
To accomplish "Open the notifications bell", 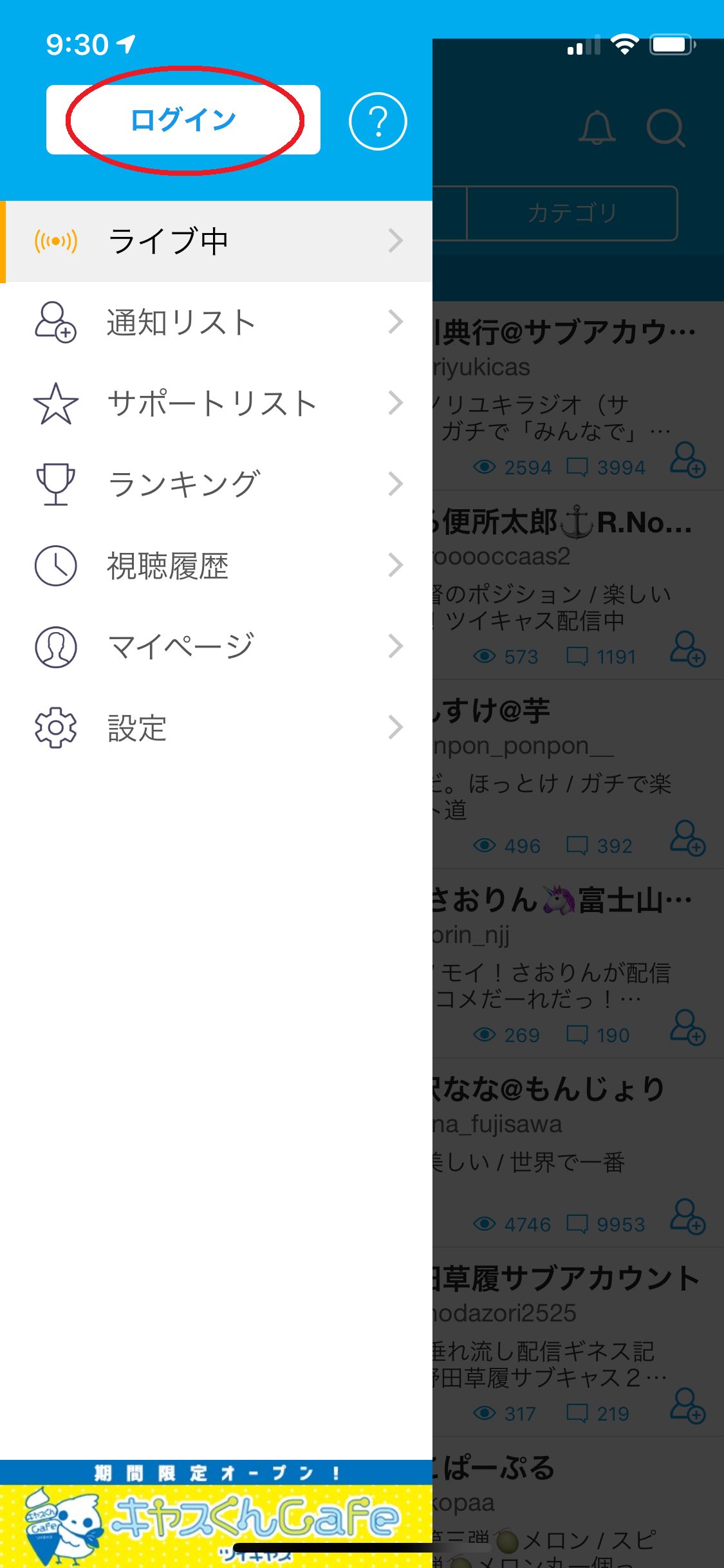I will pyautogui.click(x=597, y=127).
